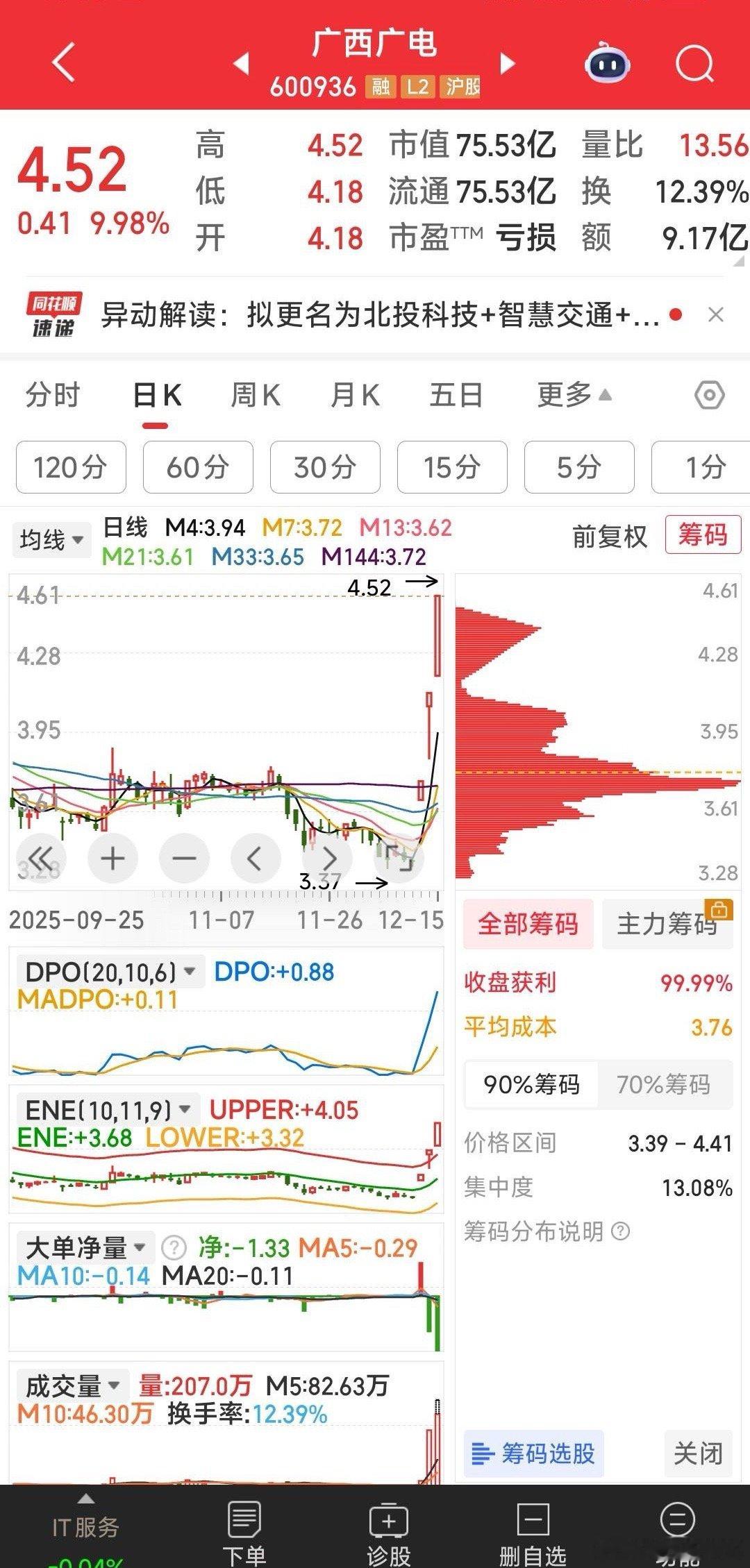Zoom in the K-line chart with plus
The width and height of the screenshot is (750, 1568).
click(x=112, y=859)
